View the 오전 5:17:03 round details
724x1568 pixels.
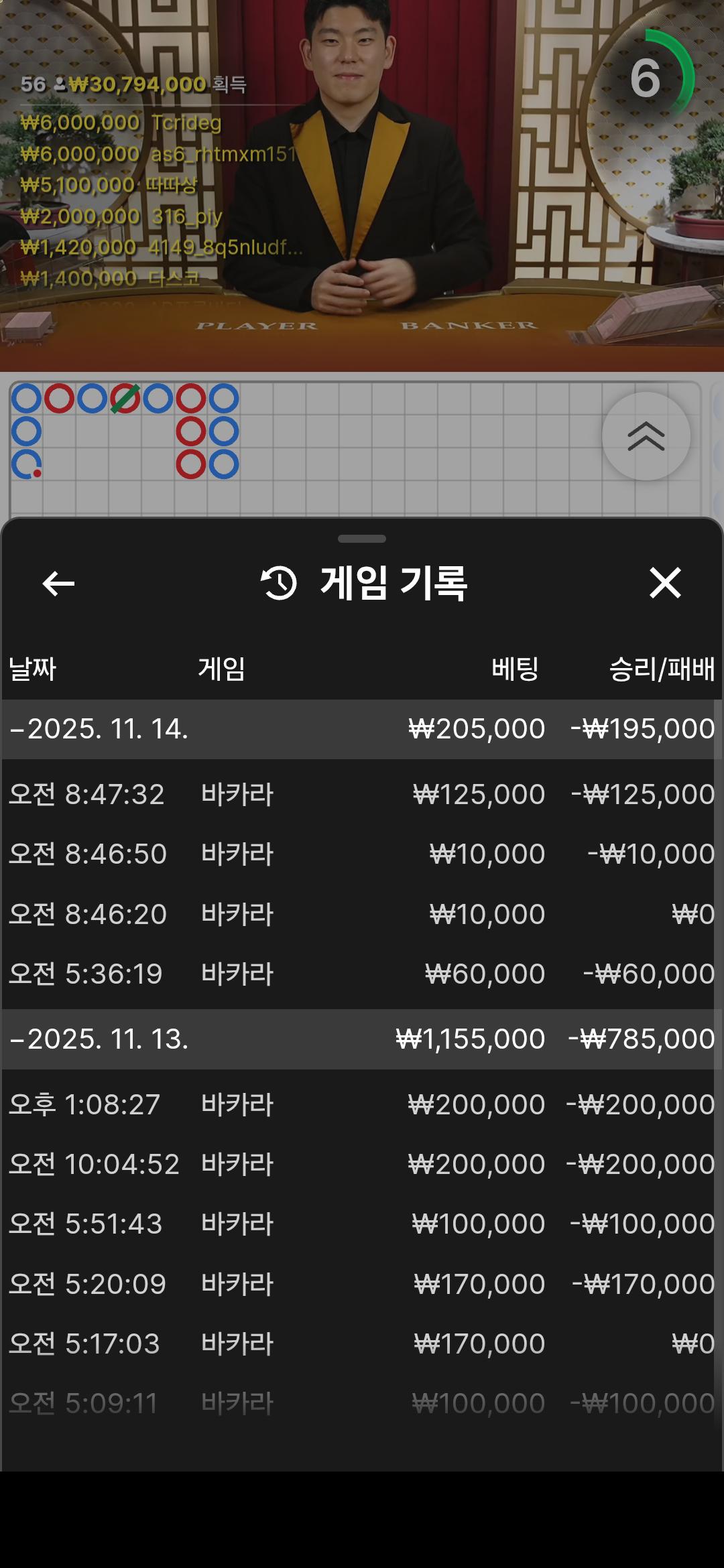tap(362, 1344)
